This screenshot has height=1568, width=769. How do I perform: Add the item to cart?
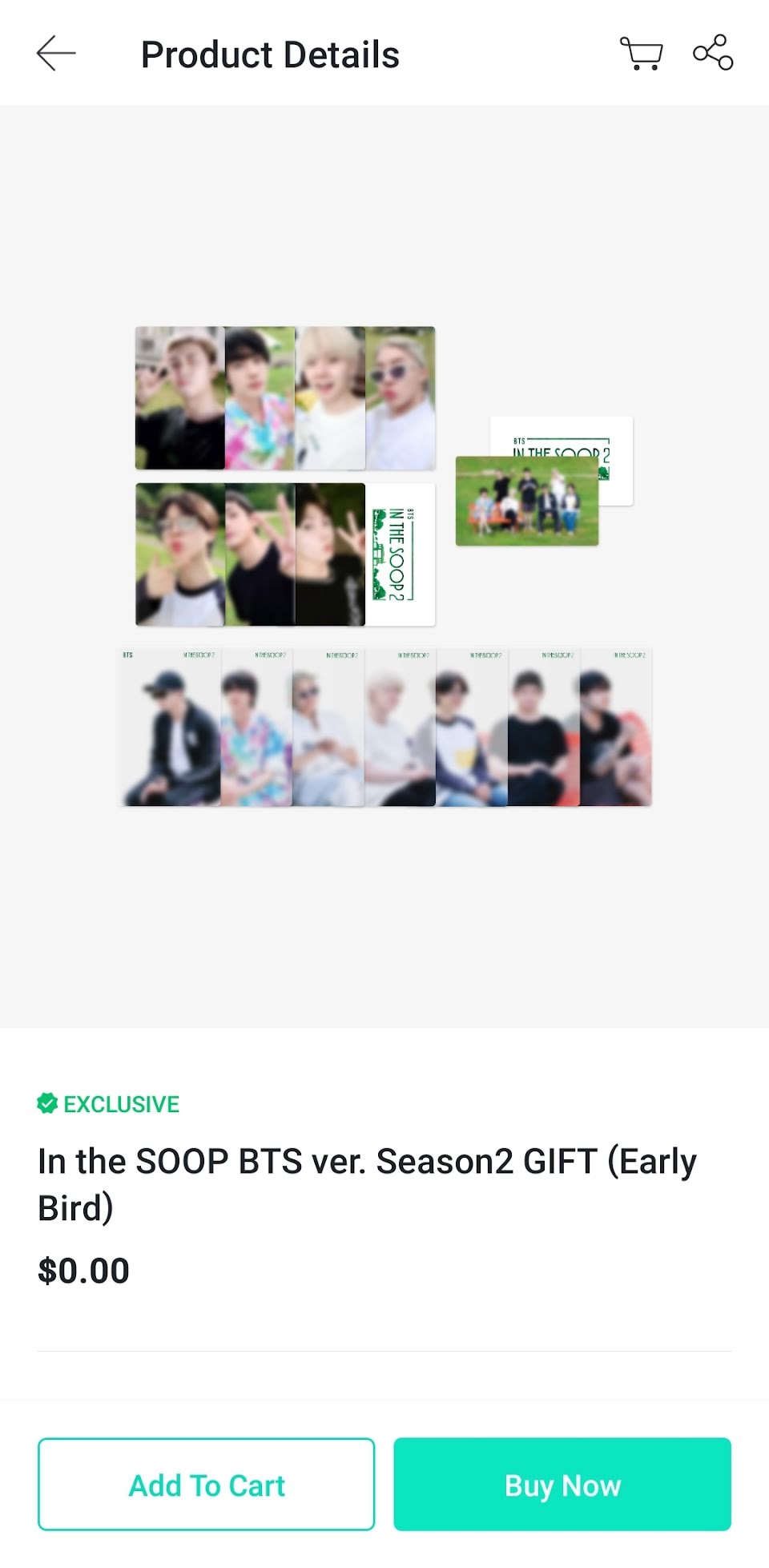[206, 1485]
